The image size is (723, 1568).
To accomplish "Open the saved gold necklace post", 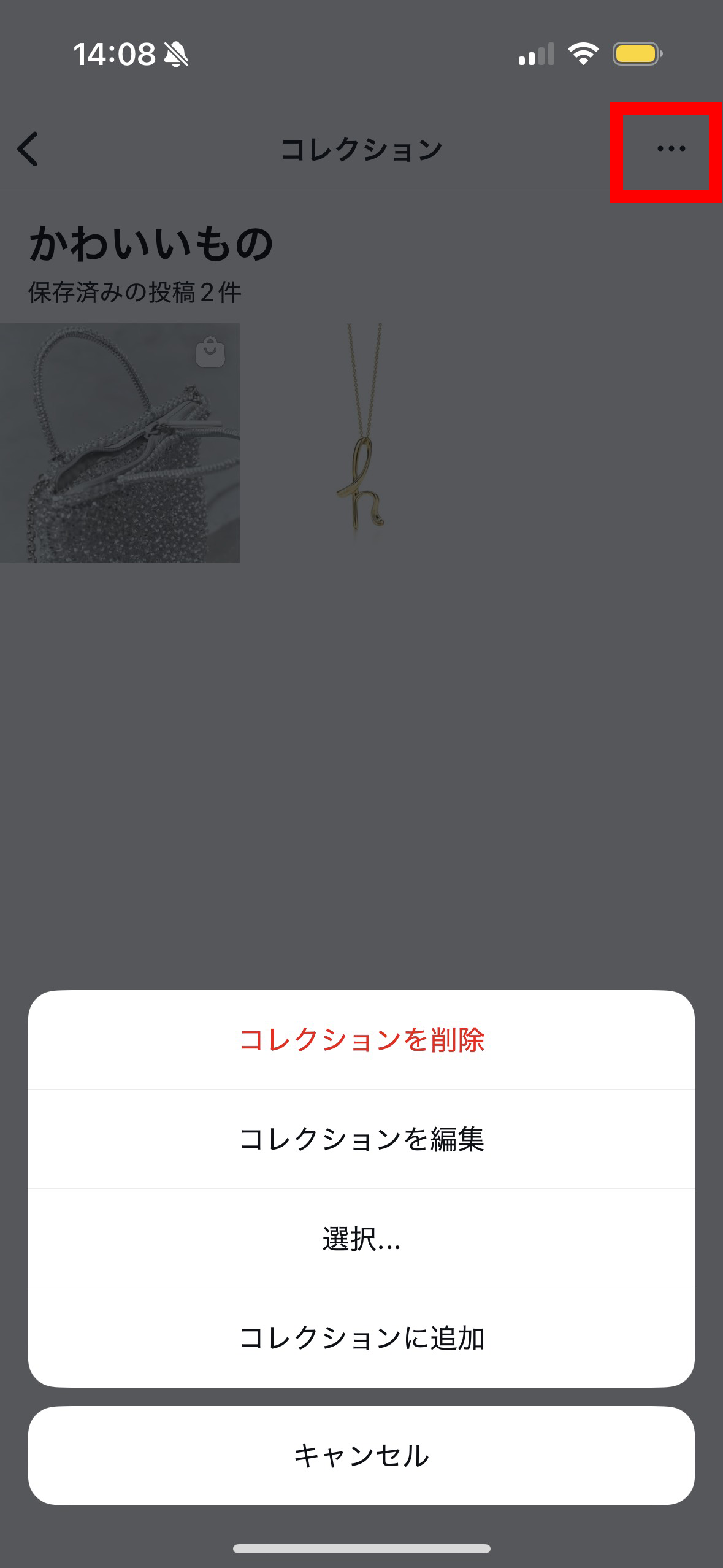I will point(362,443).
